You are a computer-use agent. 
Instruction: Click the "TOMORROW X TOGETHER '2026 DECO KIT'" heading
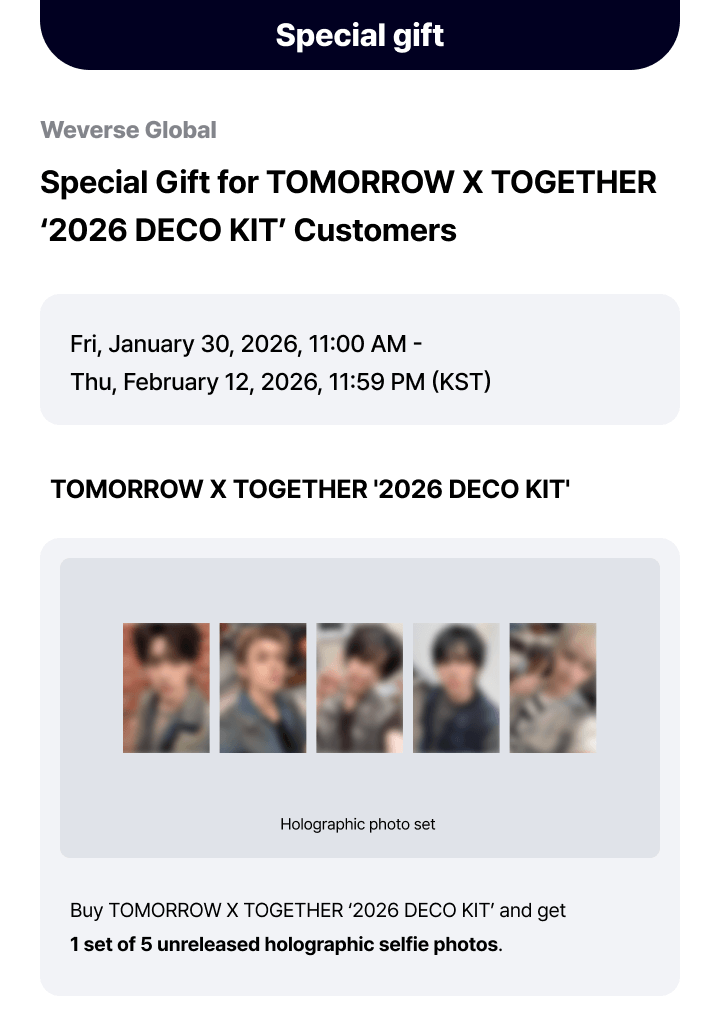click(310, 489)
